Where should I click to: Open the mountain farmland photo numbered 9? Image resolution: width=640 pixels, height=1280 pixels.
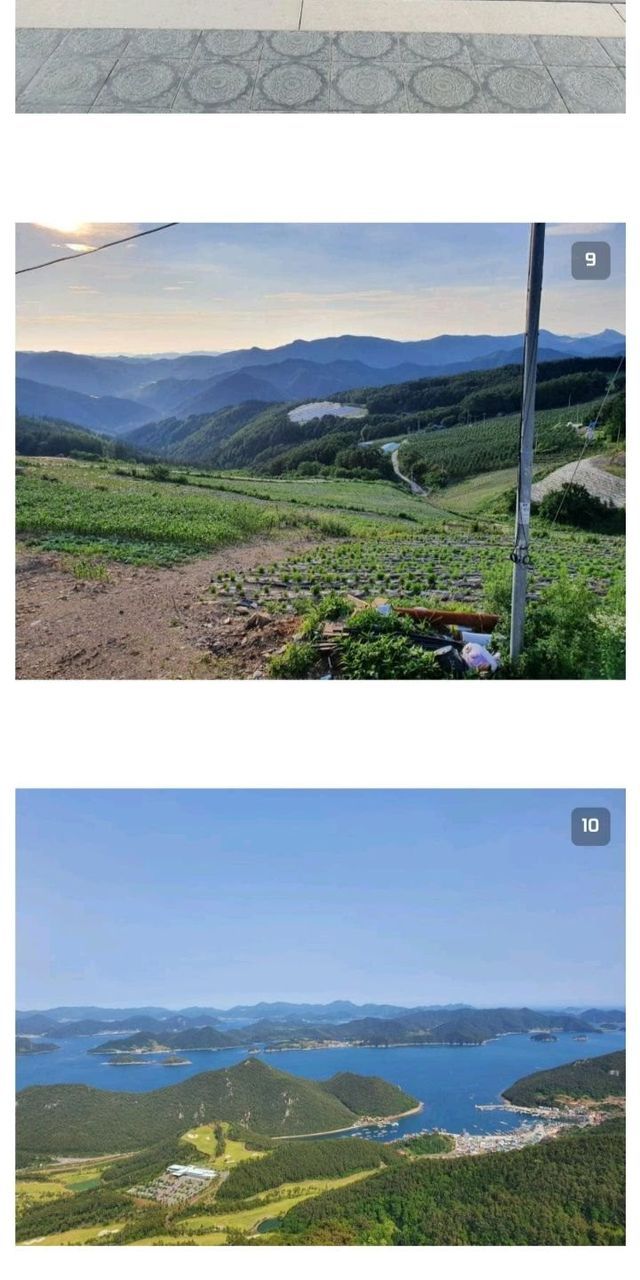click(320, 450)
